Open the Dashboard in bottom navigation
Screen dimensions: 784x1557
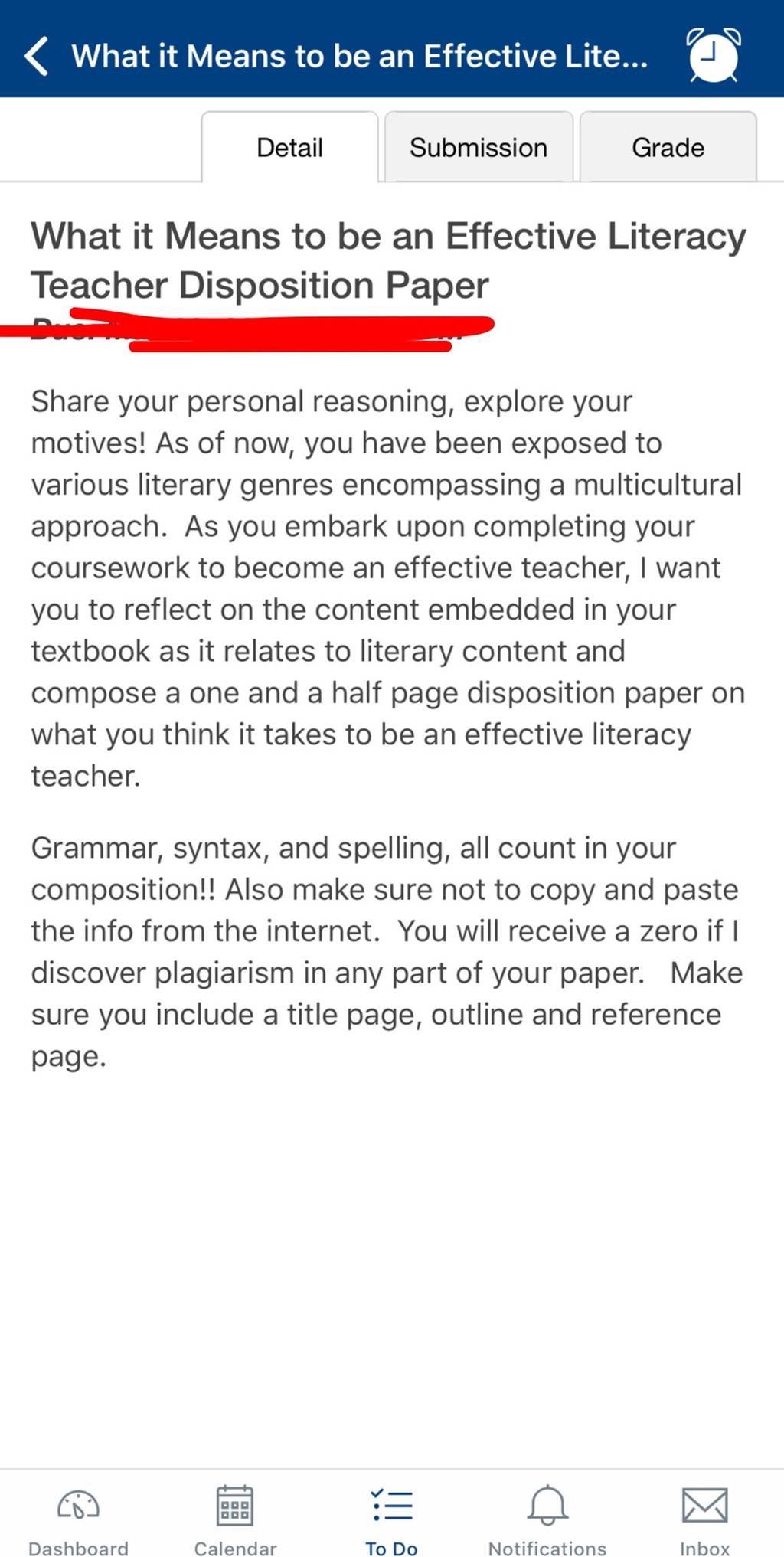[79, 1519]
